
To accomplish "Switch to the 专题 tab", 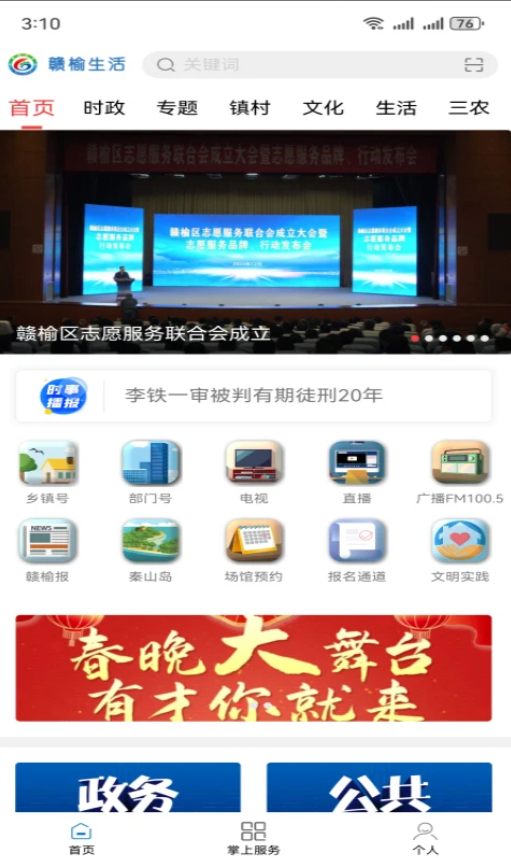I will [x=177, y=108].
